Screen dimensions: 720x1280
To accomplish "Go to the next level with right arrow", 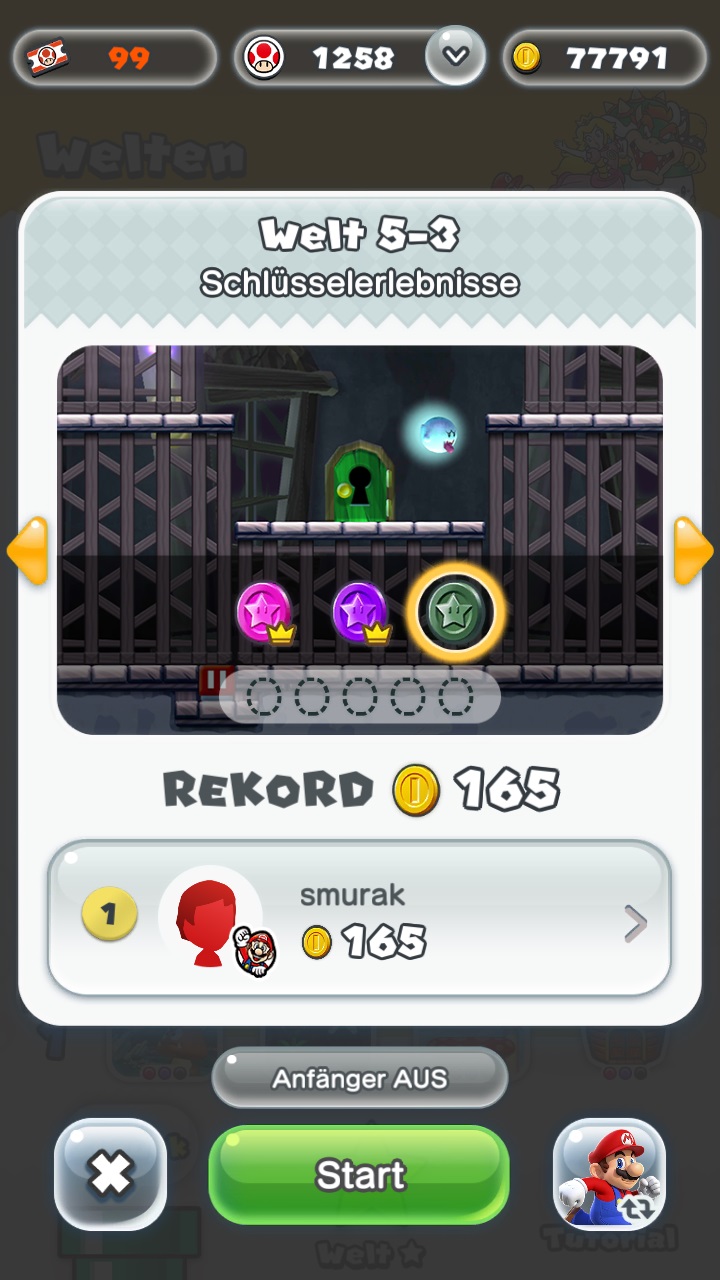I will tap(692, 550).
